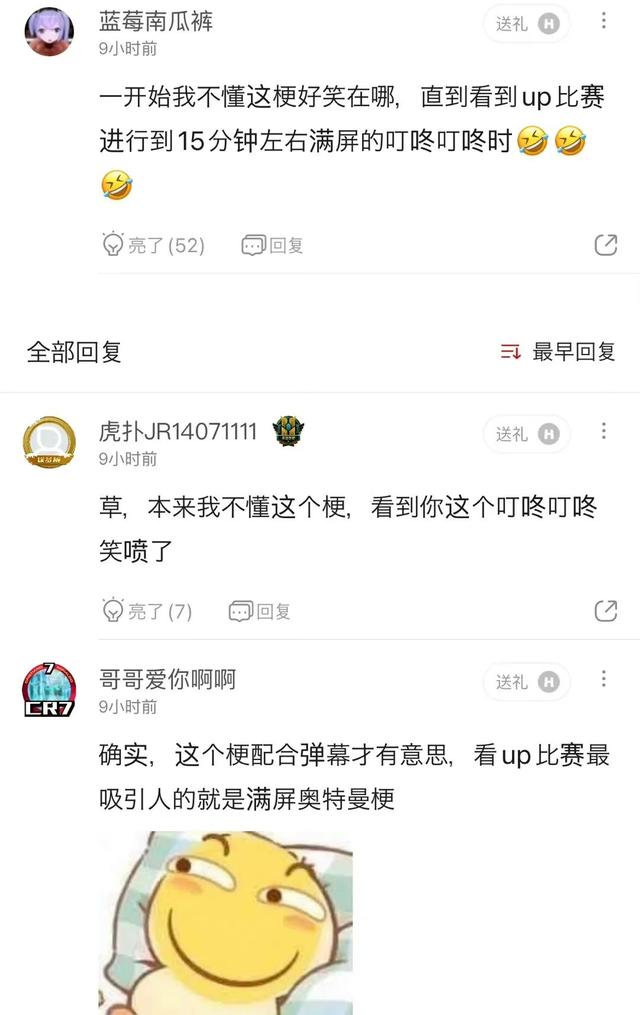The width and height of the screenshot is (640, 1015).
Task: Open 蓝莓南瓜裤's profile avatar
Action: [48, 32]
